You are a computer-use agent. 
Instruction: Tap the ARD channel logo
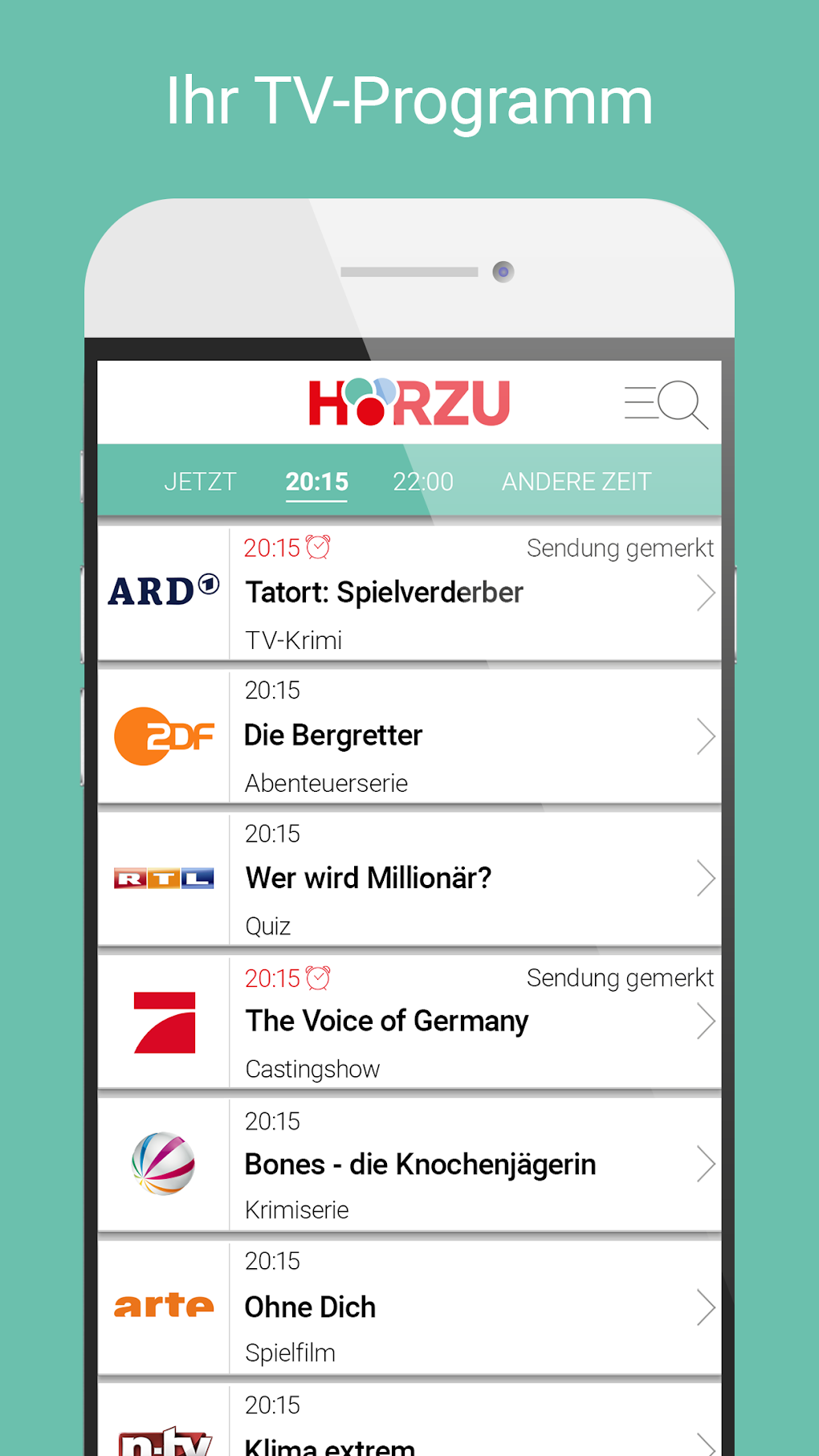click(x=162, y=590)
